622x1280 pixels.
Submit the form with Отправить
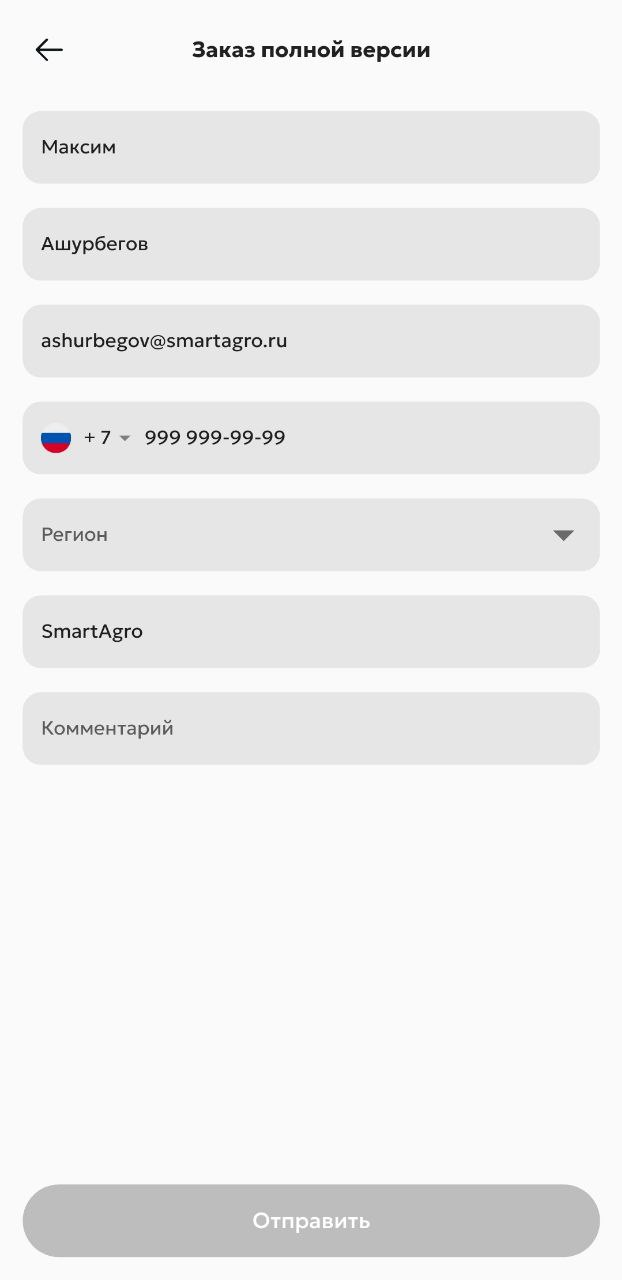pyautogui.click(x=311, y=1221)
